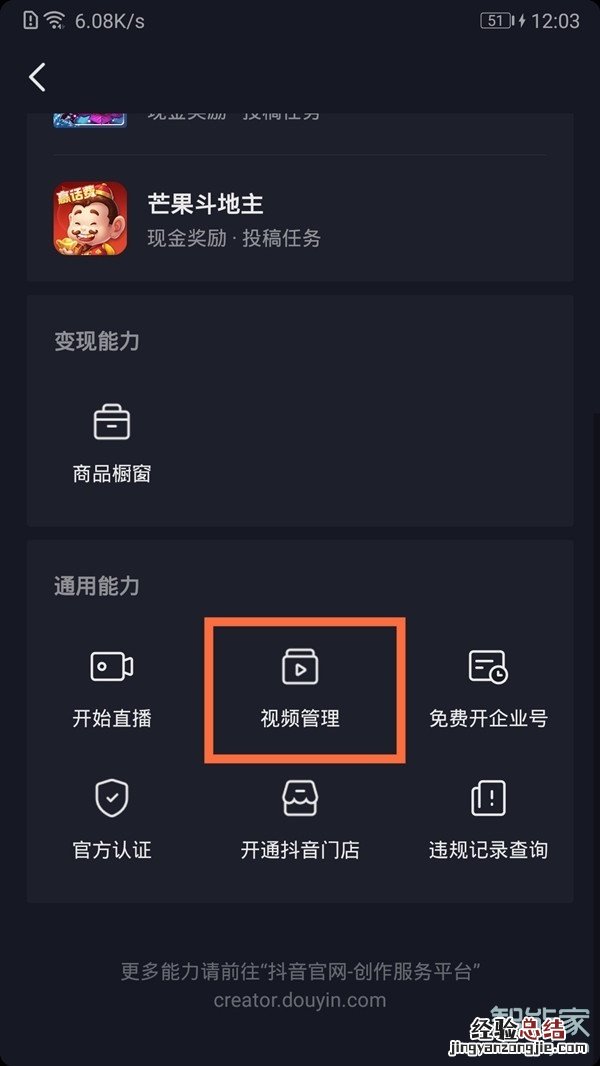Screen dimensions: 600x1066
Task: Tap 开始直播 to start a livestream
Action: 112,687
